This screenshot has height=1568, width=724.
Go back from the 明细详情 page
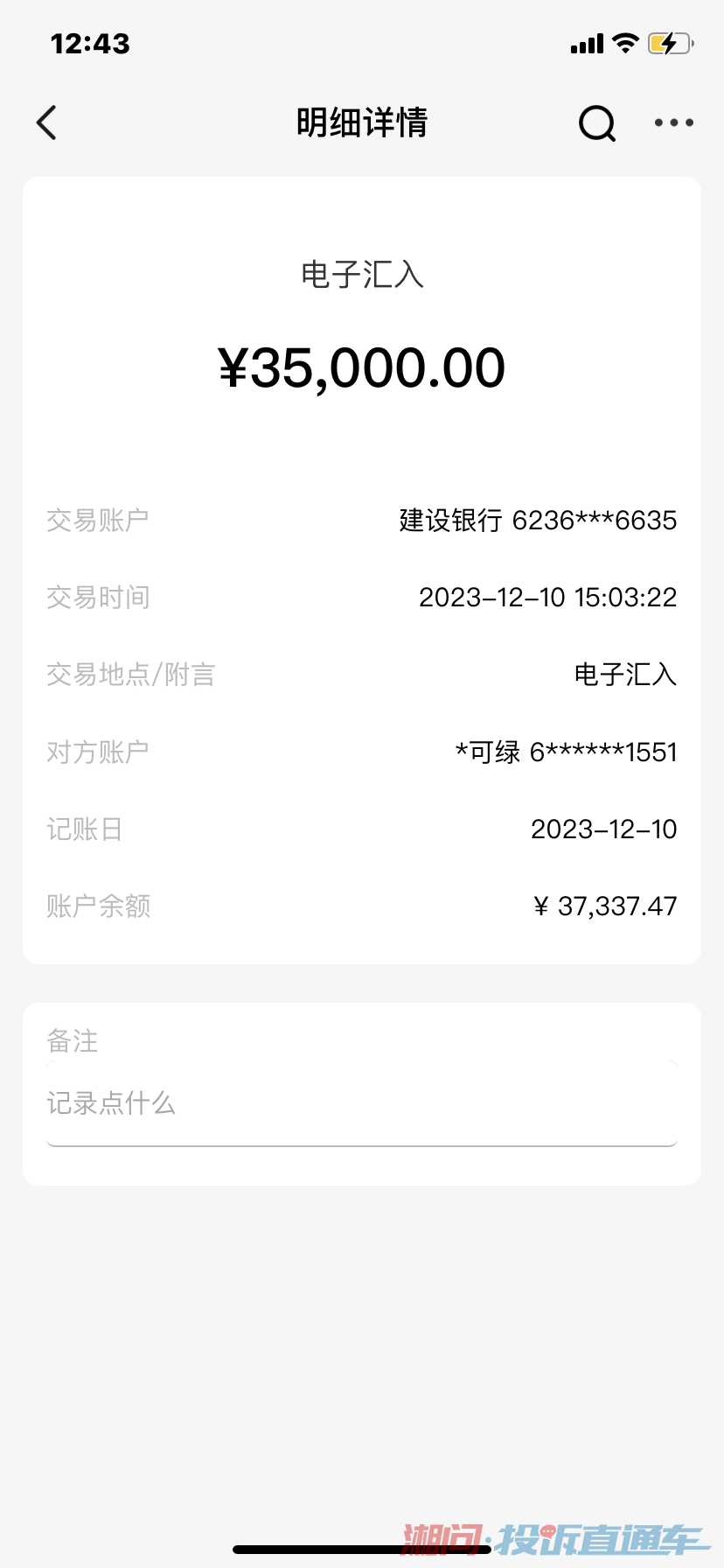click(47, 122)
